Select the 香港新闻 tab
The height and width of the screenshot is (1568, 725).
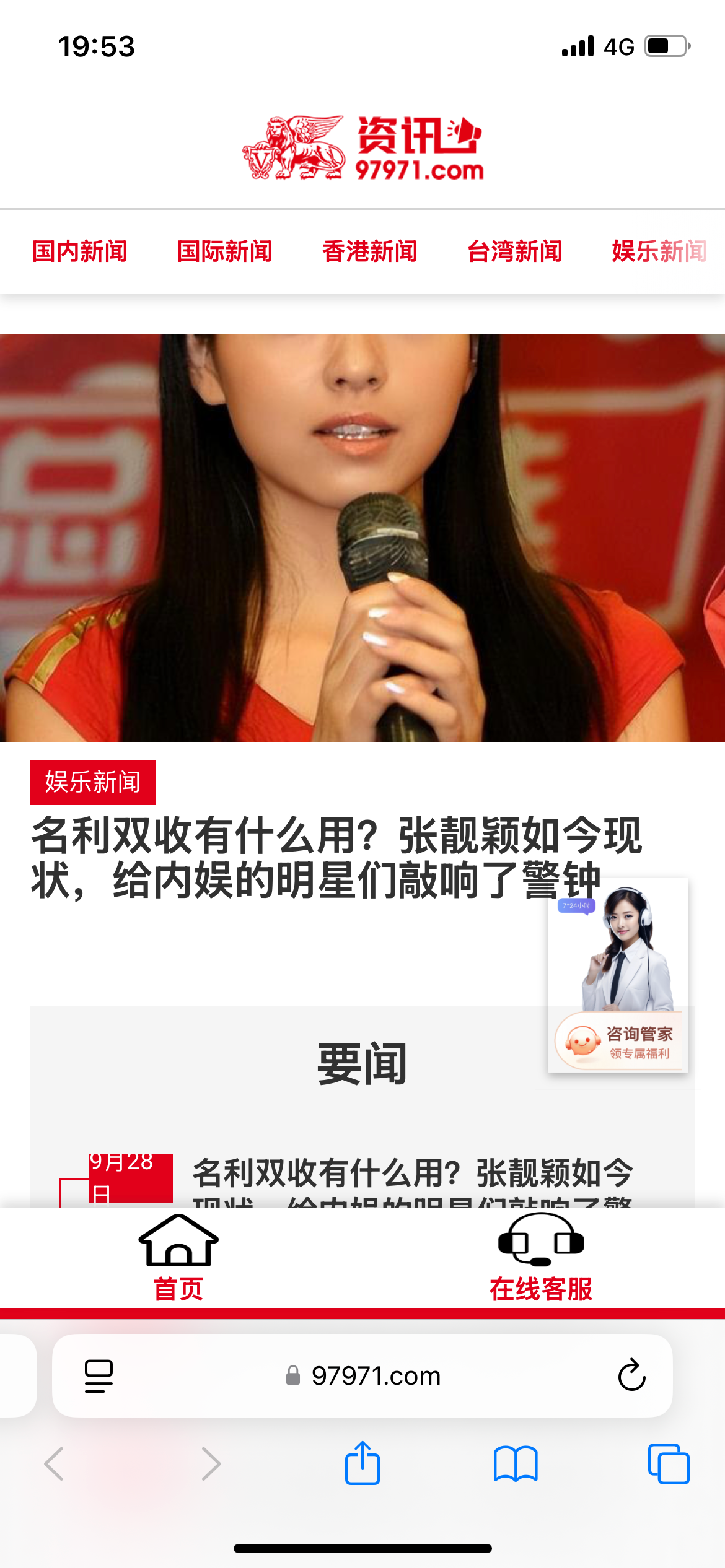370,251
